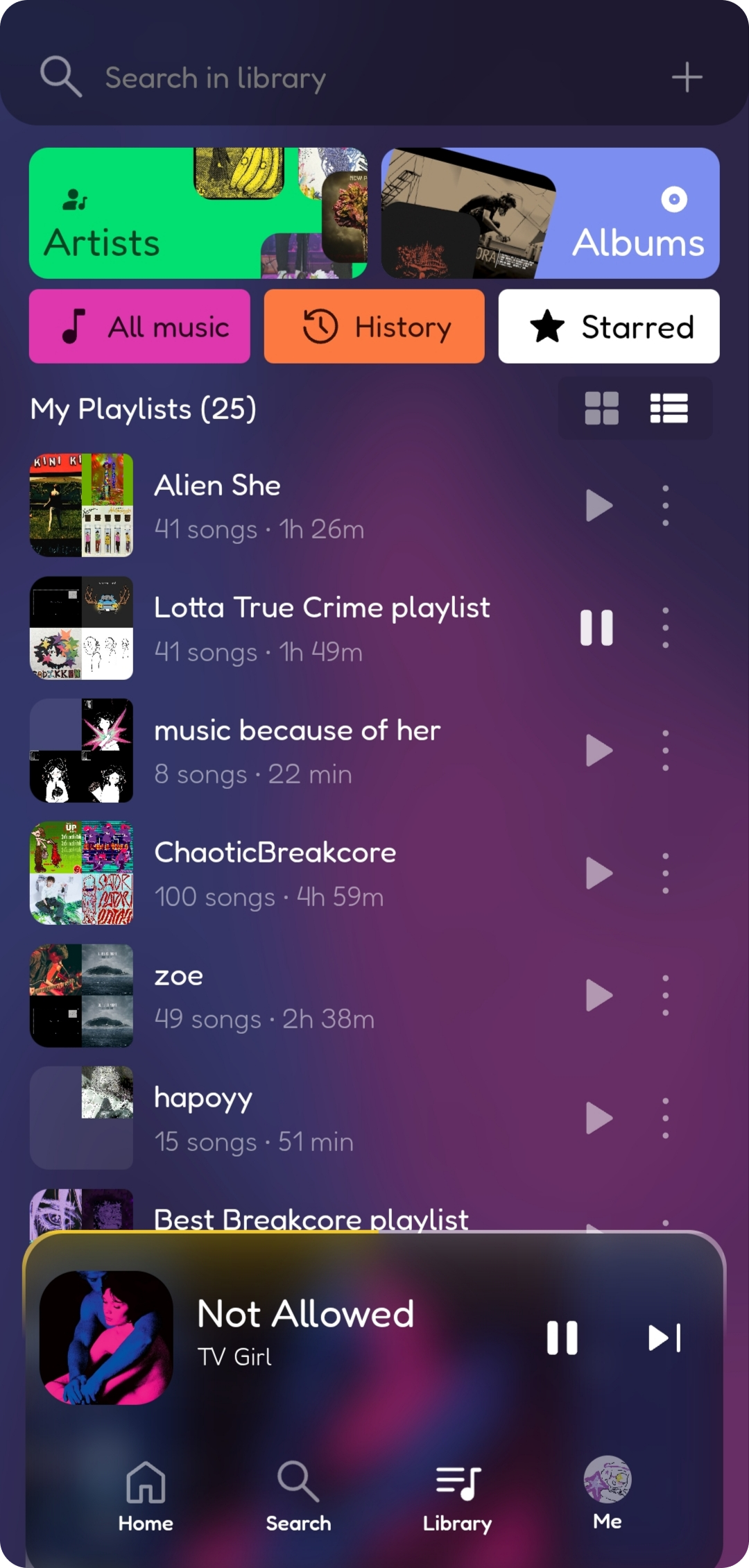Go to the Home tab
The width and height of the screenshot is (749, 1568).
146,1497
